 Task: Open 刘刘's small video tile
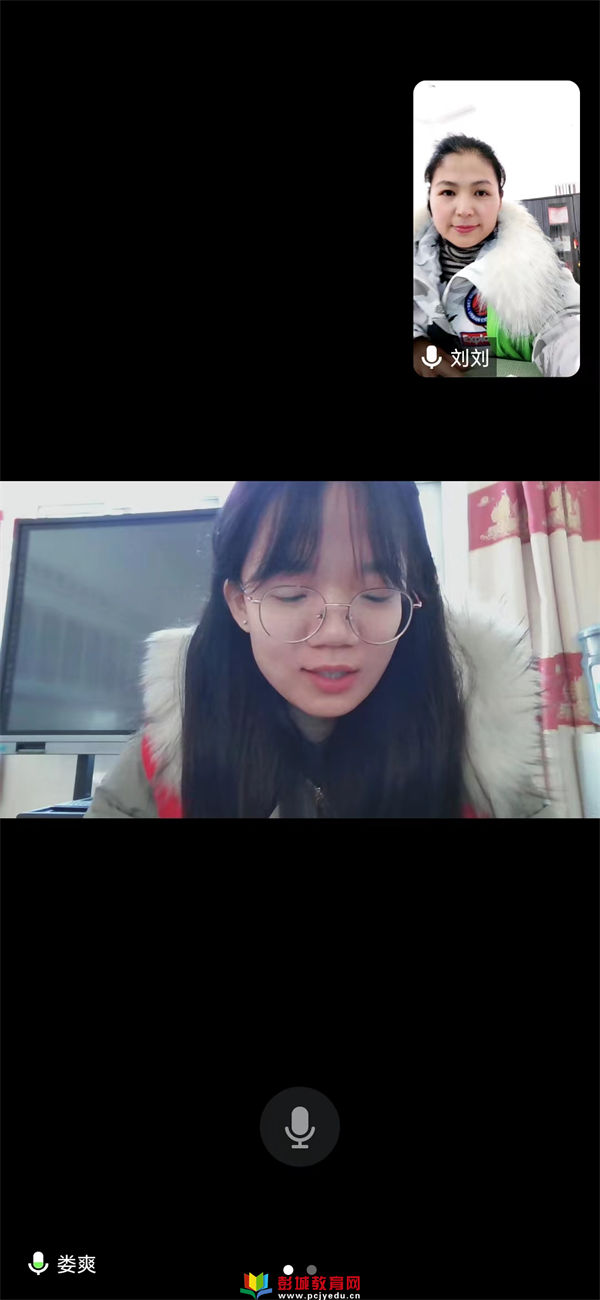[x=496, y=228]
